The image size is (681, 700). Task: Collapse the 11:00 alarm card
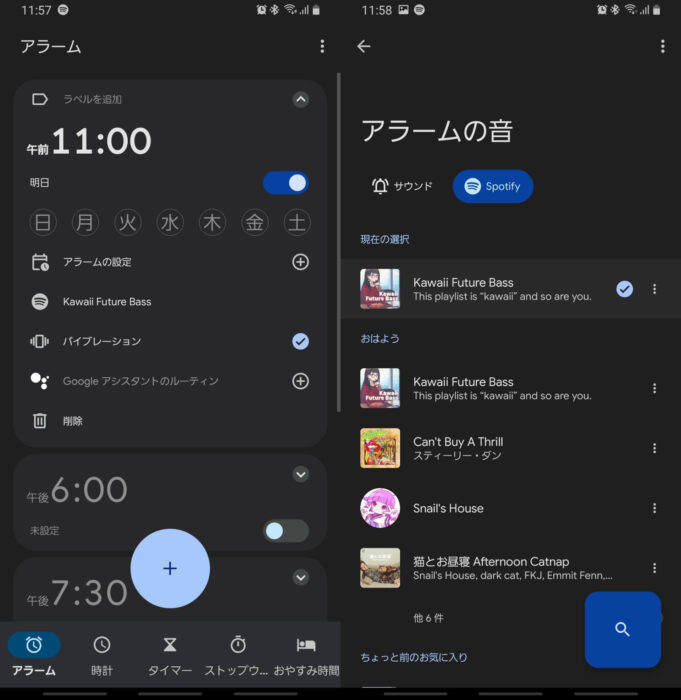[x=300, y=99]
